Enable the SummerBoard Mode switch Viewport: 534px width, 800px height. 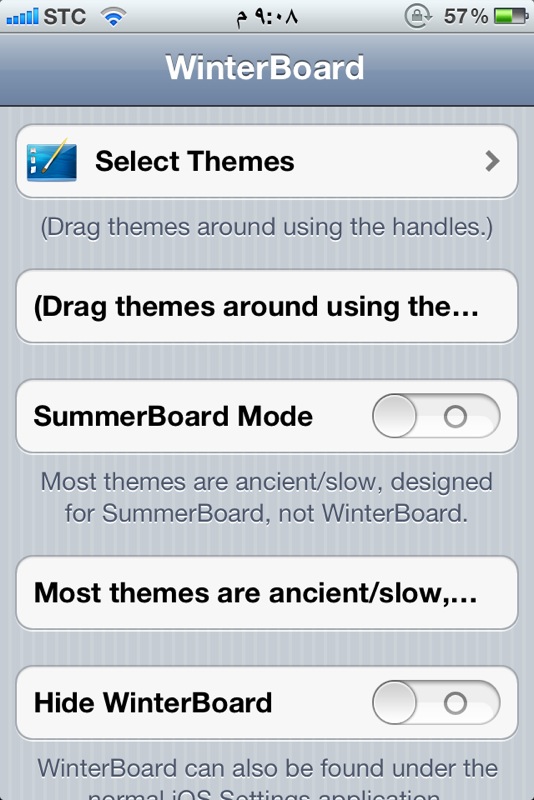click(436, 416)
